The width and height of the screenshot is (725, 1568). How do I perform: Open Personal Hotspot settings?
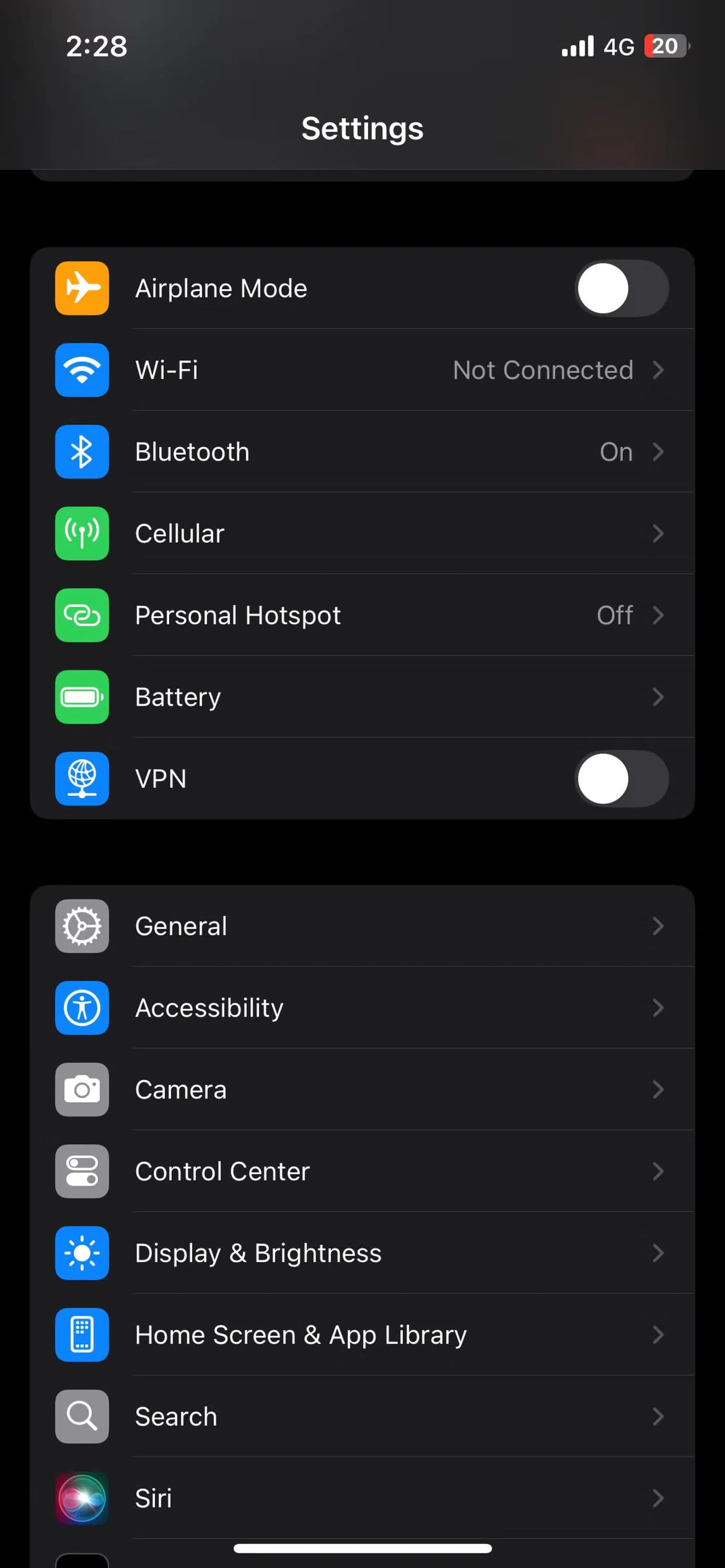pos(362,615)
